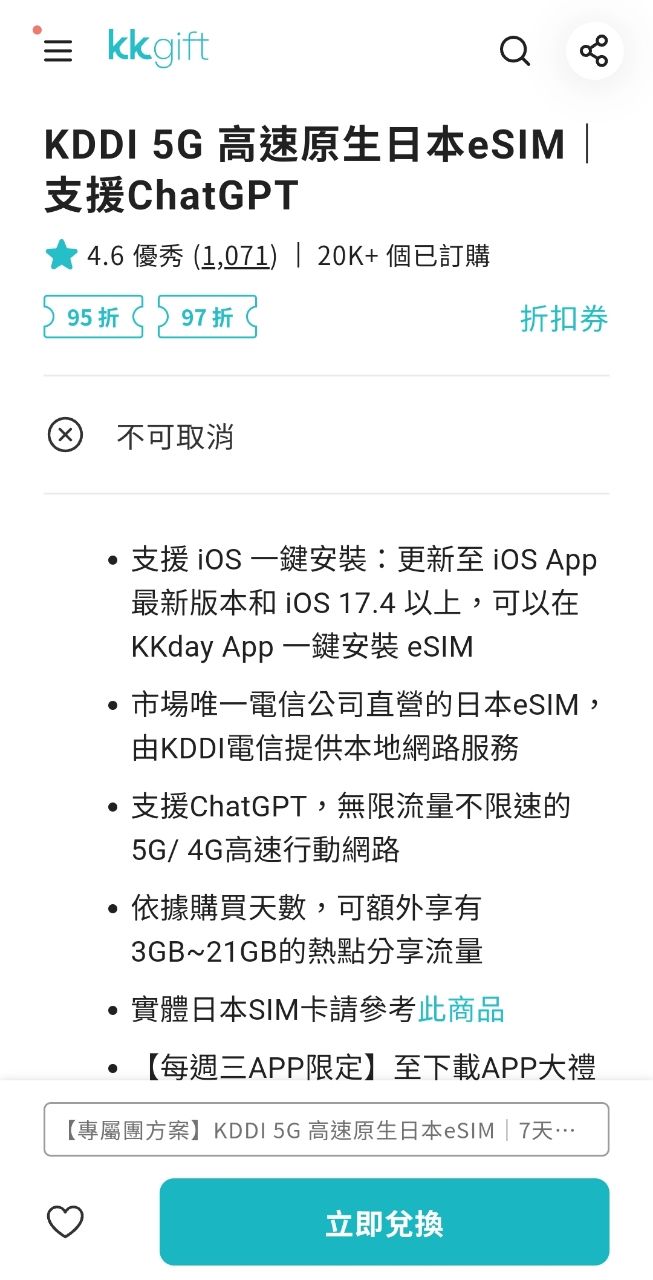Tap the 立即兌換 redeem button
Screen dimensions: 653x1280
384,1223
